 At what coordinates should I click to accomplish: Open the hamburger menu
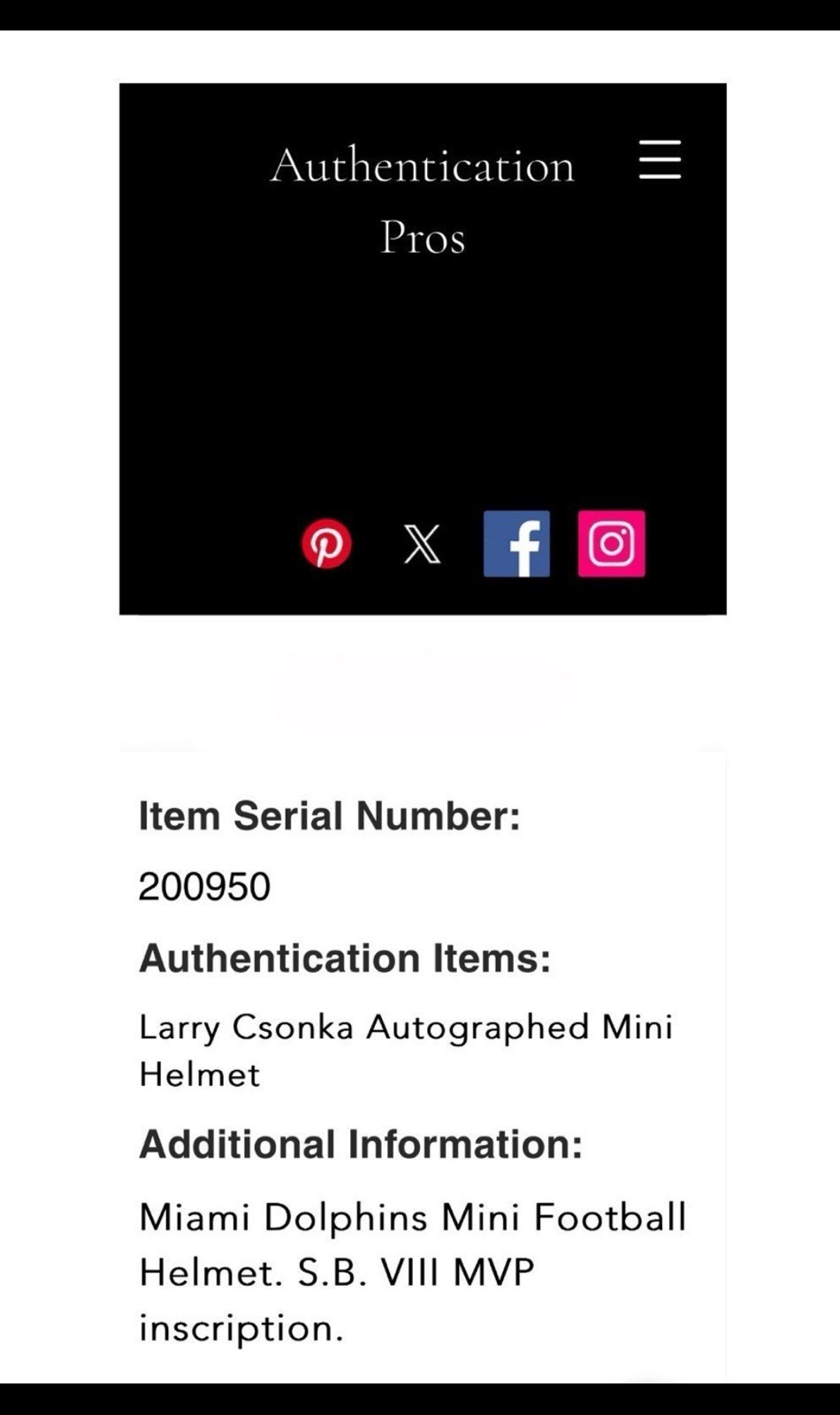[x=660, y=160]
